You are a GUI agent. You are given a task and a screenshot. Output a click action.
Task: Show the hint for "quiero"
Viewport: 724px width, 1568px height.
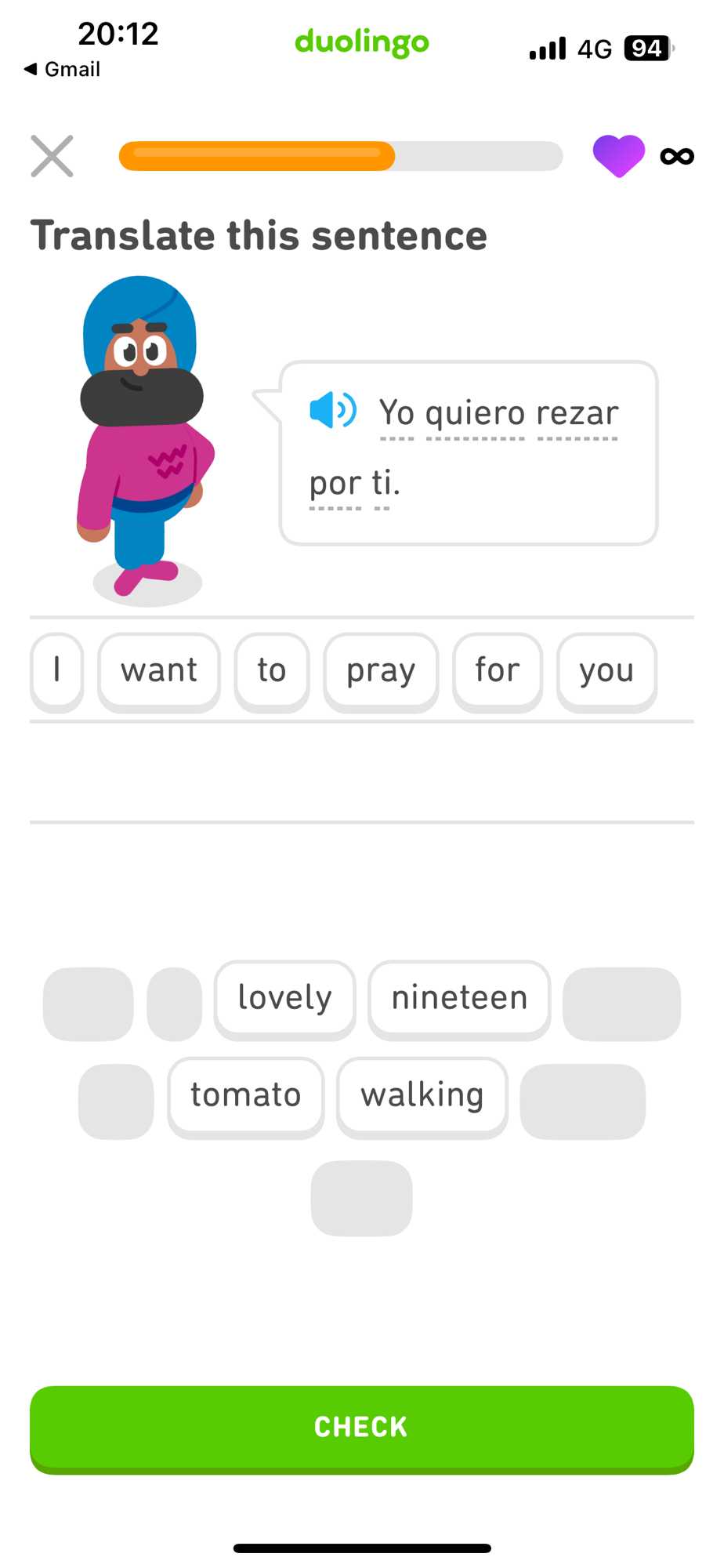point(475,413)
